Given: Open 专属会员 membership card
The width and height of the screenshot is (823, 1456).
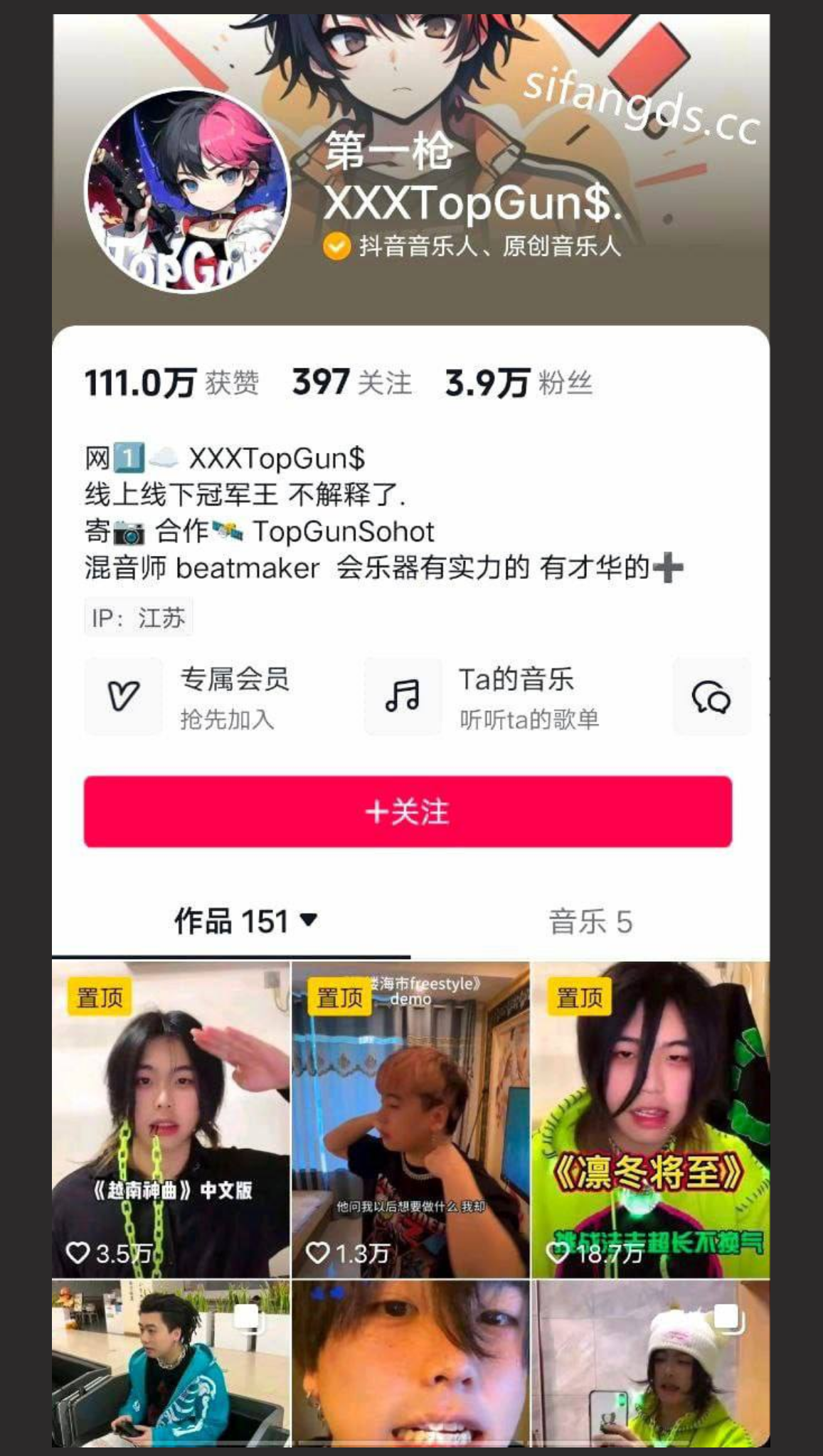Looking at the screenshot, I should pyautogui.click(x=213, y=697).
